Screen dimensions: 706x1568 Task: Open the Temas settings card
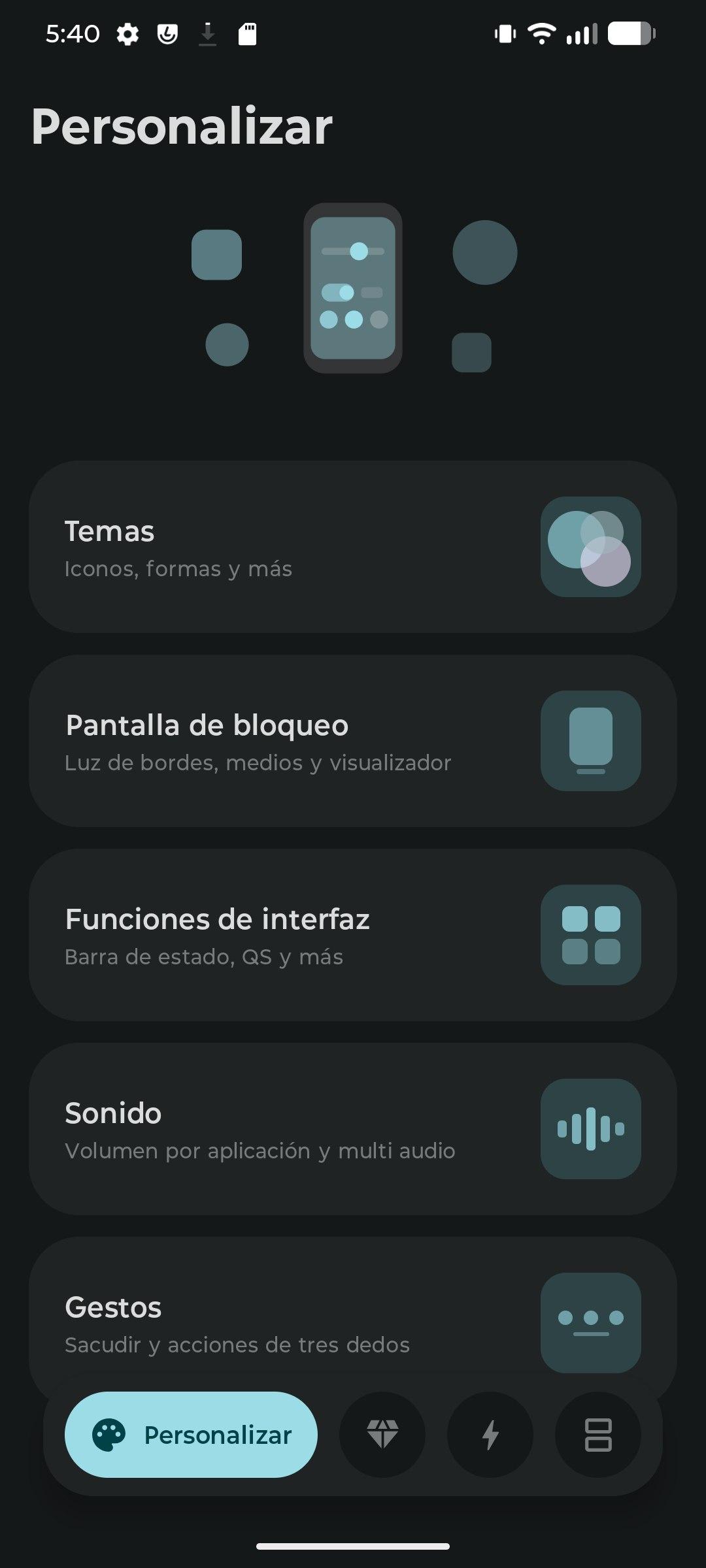click(x=353, y=547)
